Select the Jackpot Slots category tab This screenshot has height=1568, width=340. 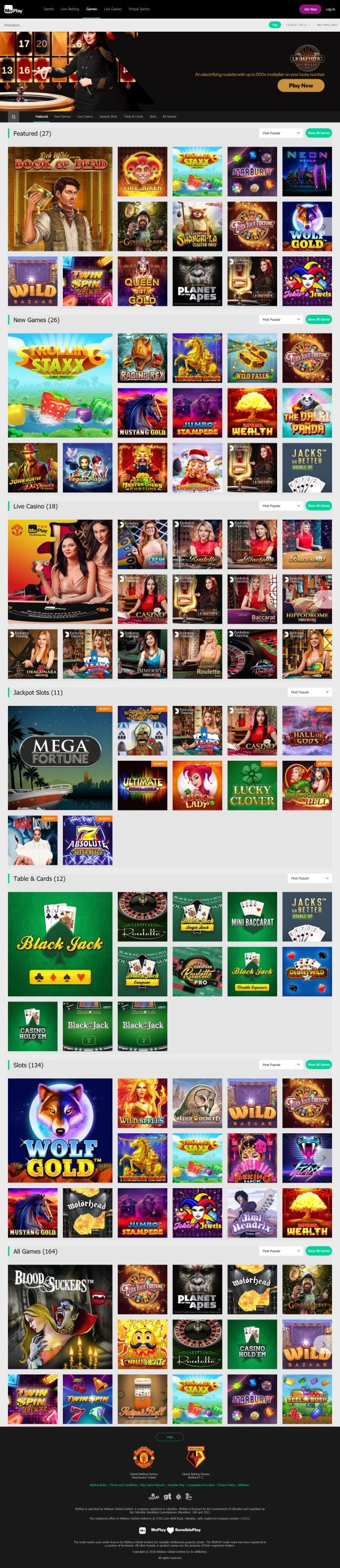pos(108,116)
